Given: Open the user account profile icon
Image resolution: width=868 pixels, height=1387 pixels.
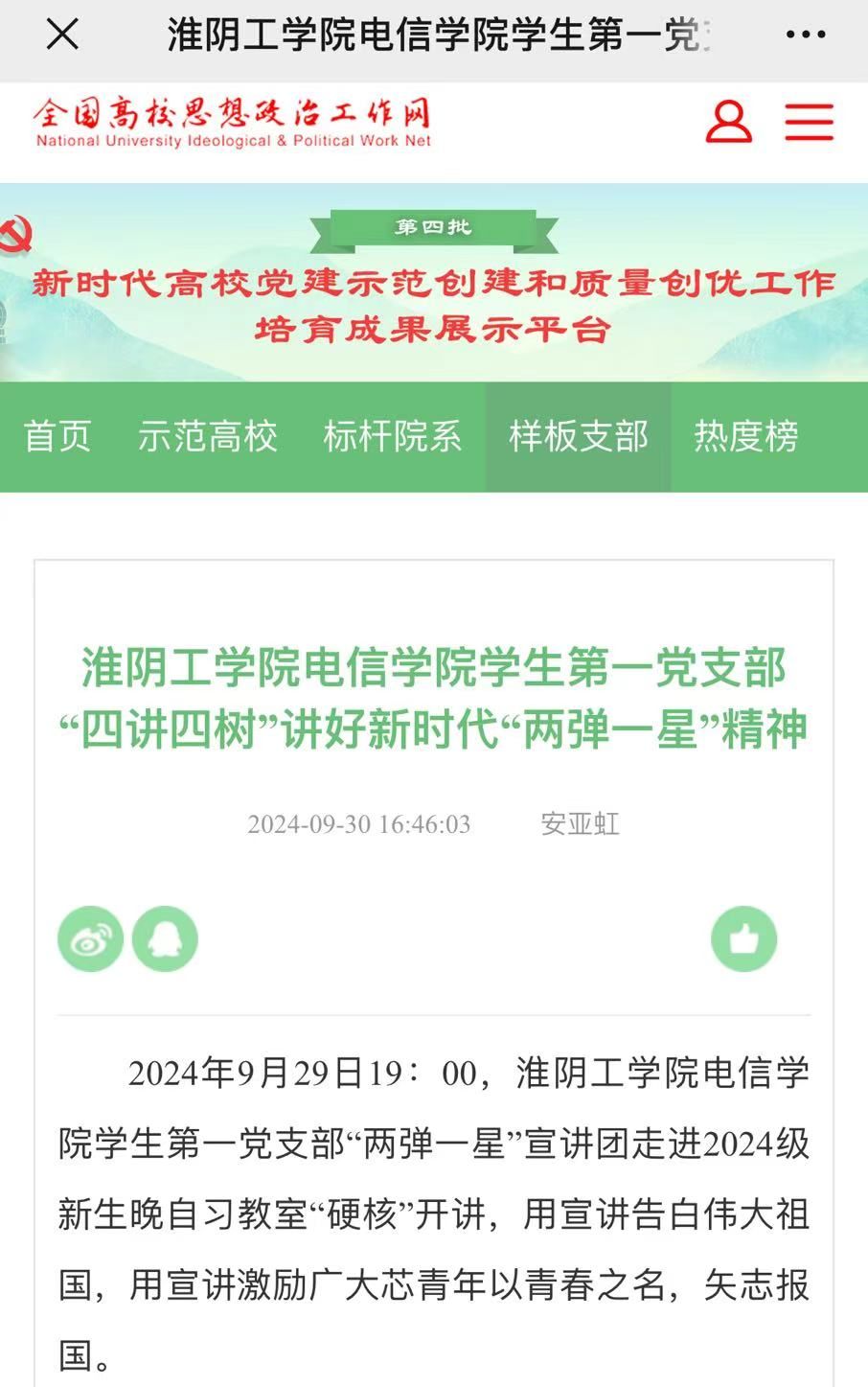Looking at the screenshot, I should click(728, 122).
